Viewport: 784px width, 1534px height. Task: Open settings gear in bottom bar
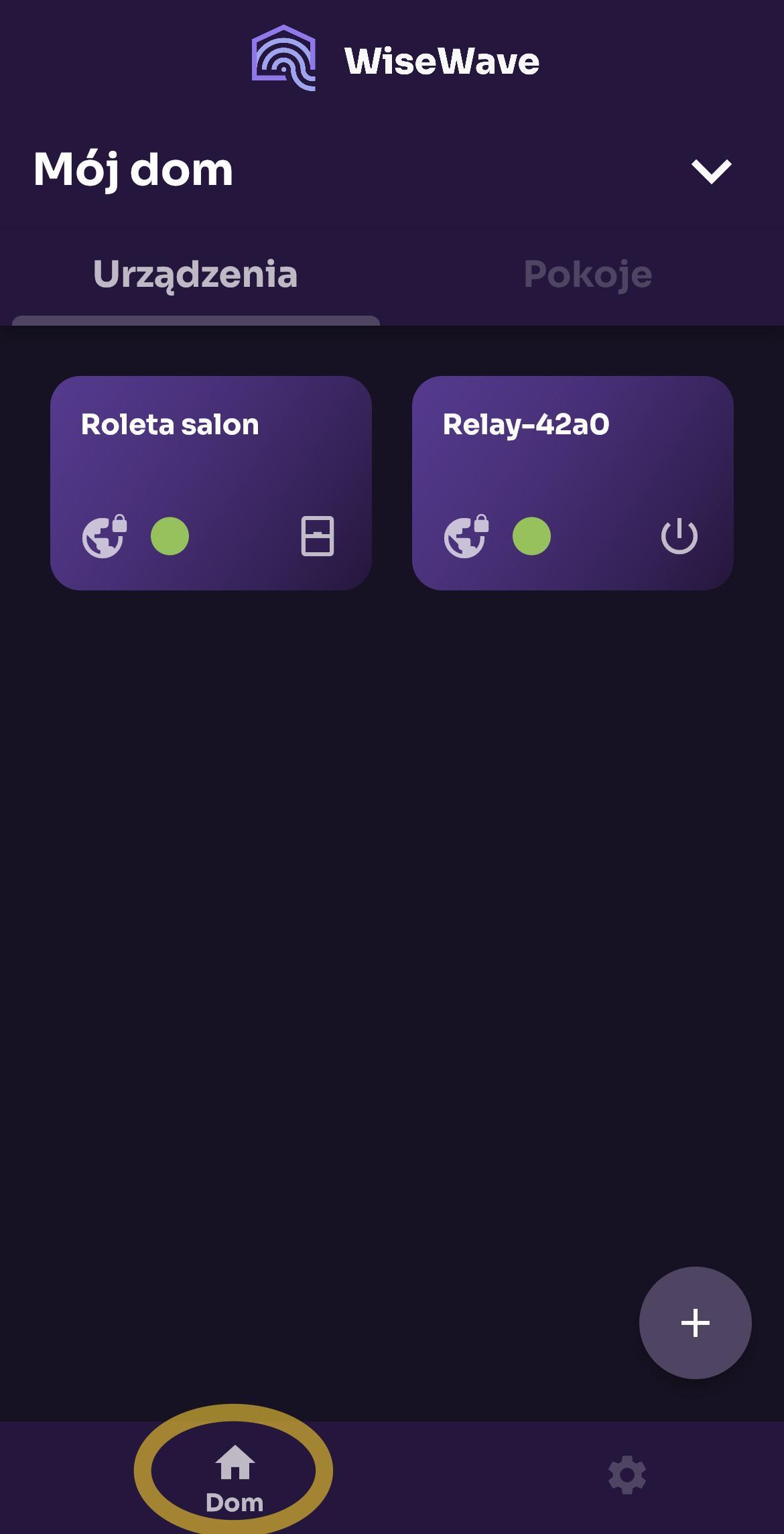pyautogui.click(x=627, y=1474)
